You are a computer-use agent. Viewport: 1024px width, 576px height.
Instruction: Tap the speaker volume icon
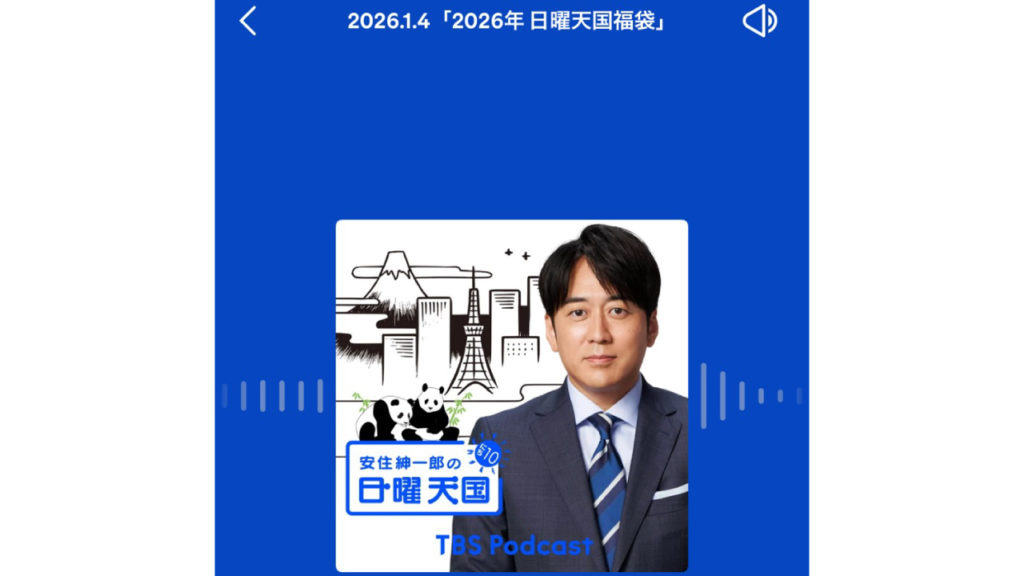(760, 21)
